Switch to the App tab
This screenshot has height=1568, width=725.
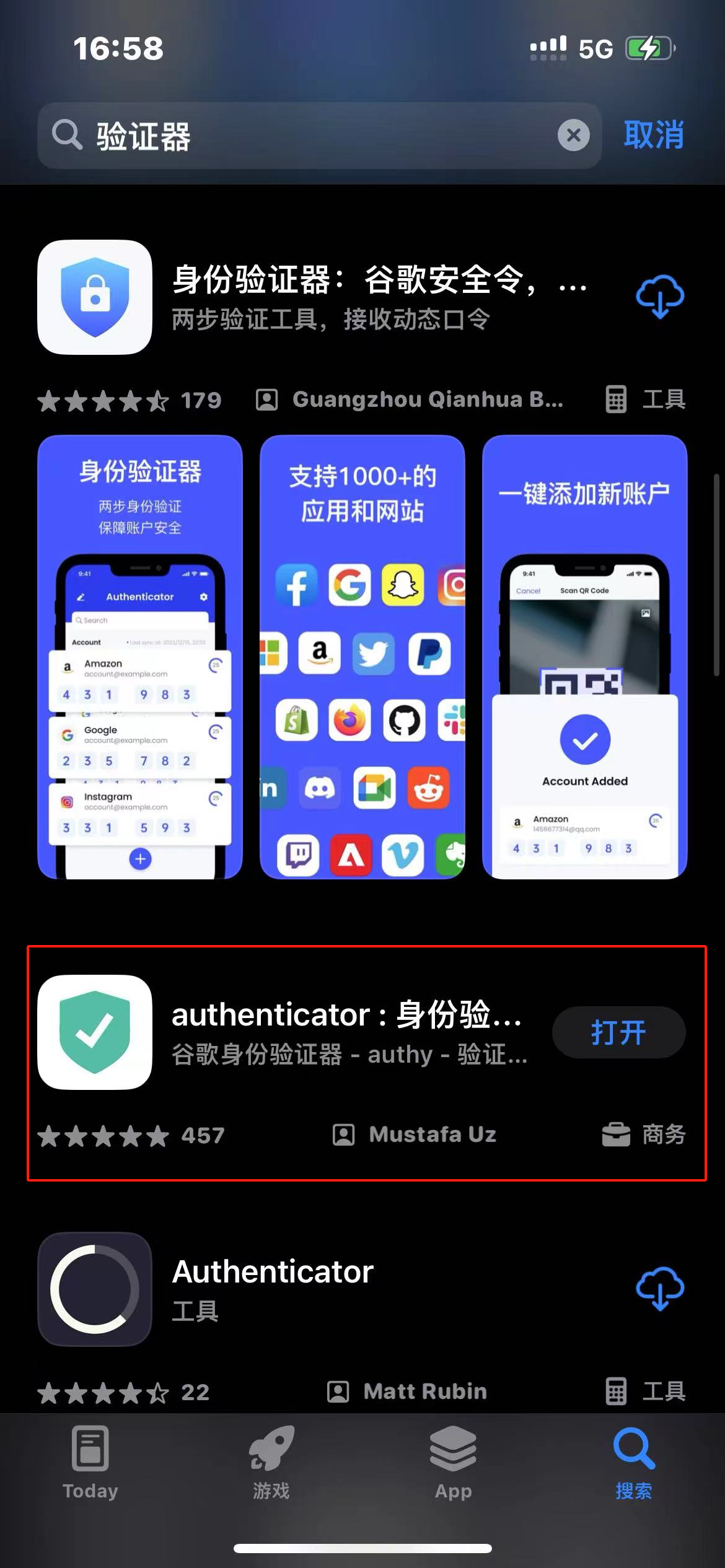pos(453,1463)
